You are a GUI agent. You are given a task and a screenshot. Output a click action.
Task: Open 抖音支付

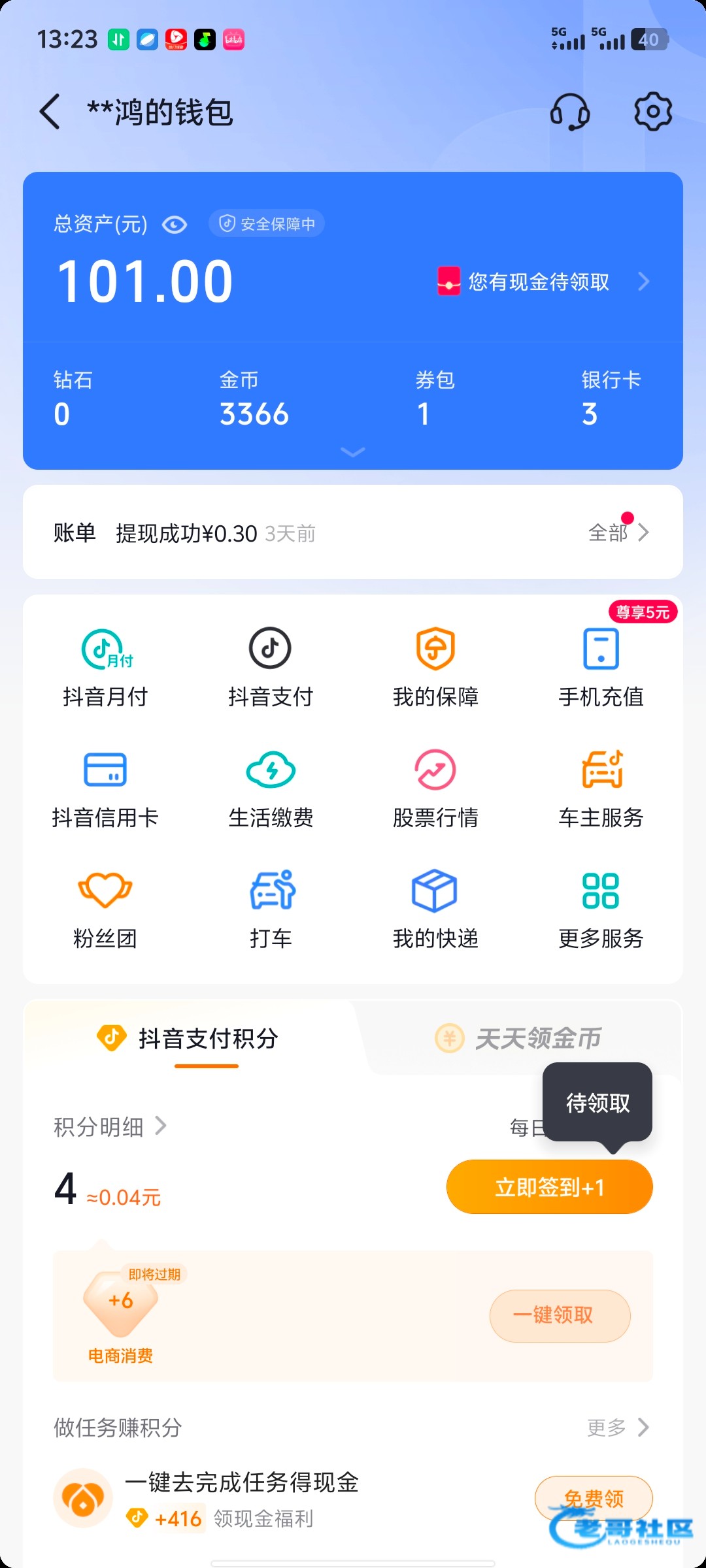tap(271, 666)
